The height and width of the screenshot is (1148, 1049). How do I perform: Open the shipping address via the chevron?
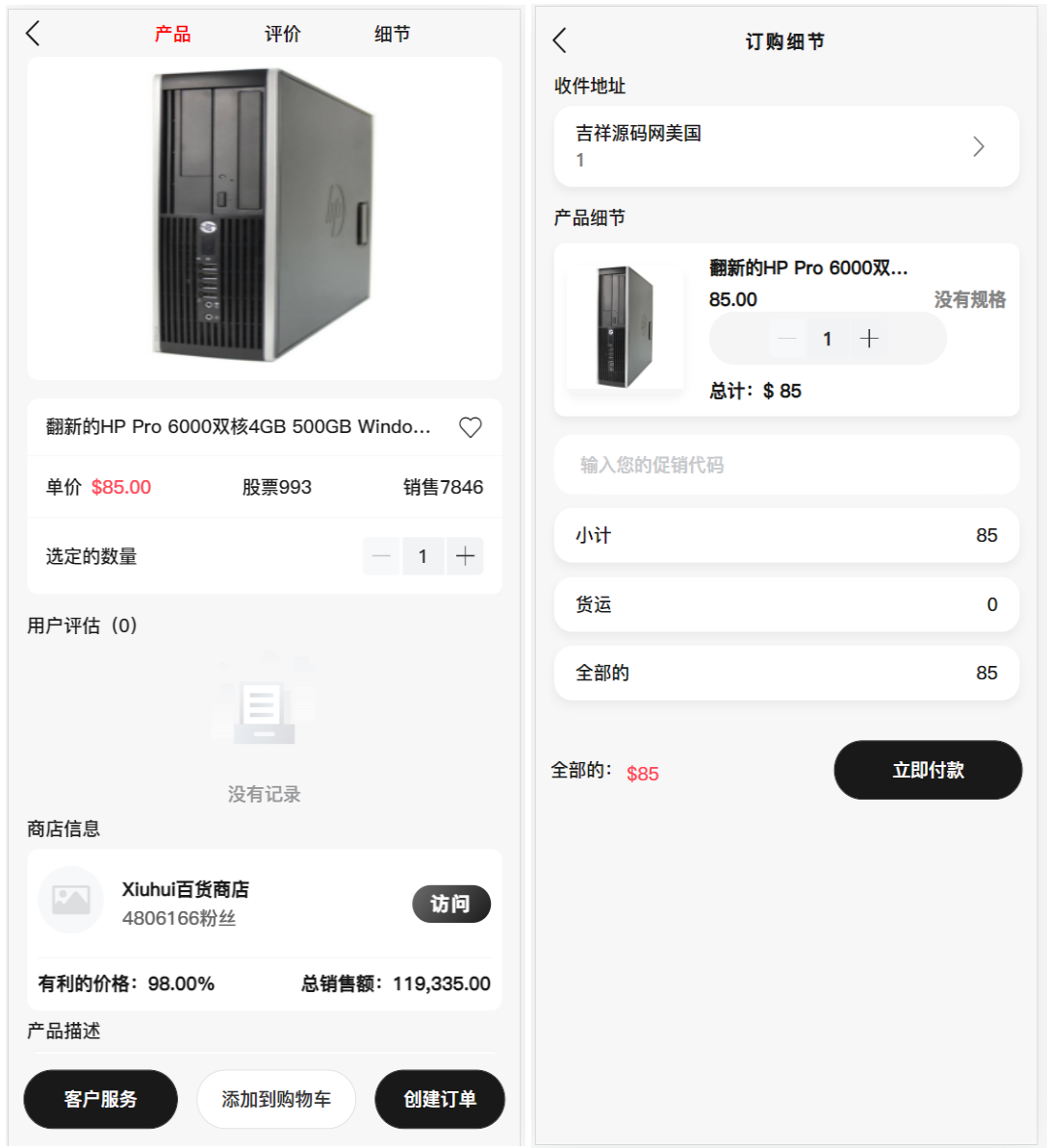[979, 146]
